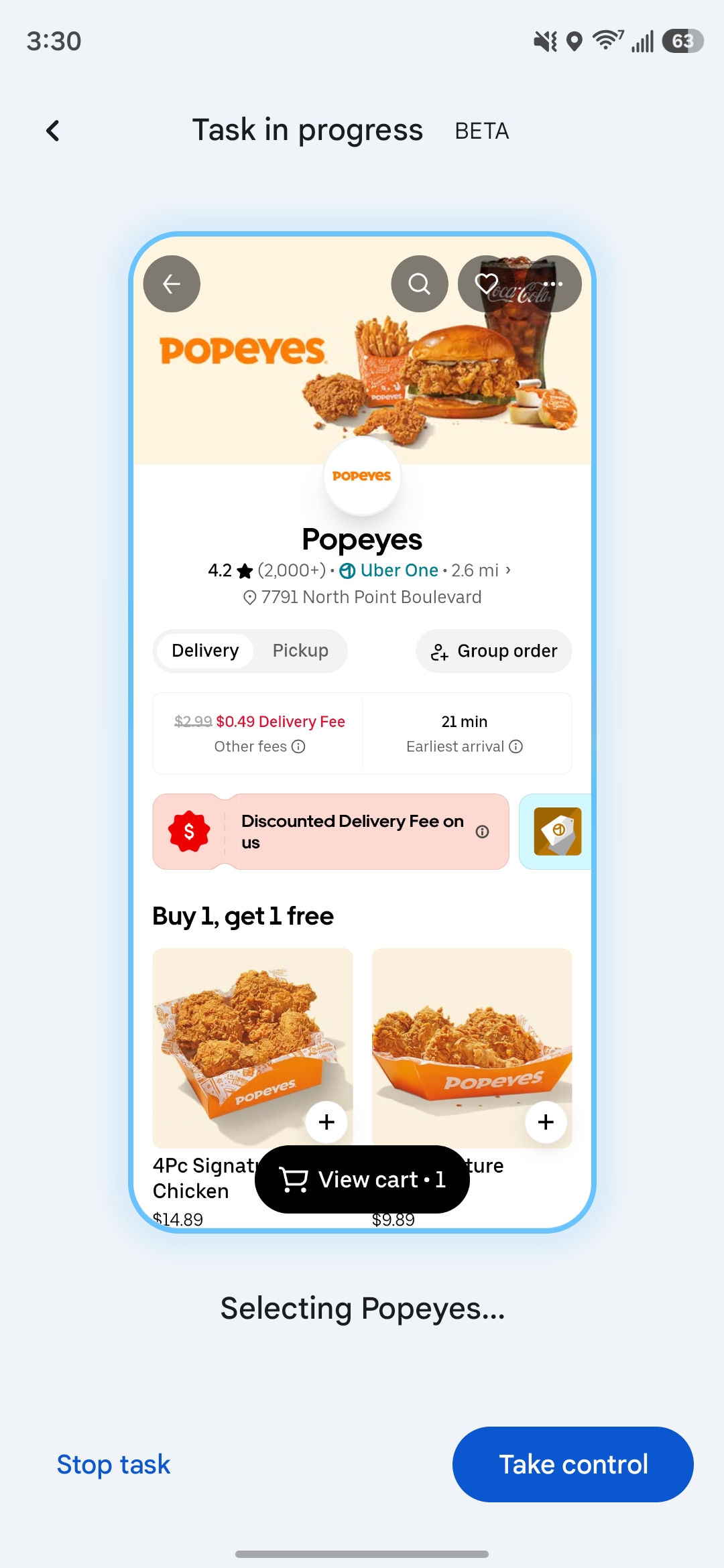This screenshot has height=1568, width=724.
Task: Select the Delivery option
Action: (205, 651)
